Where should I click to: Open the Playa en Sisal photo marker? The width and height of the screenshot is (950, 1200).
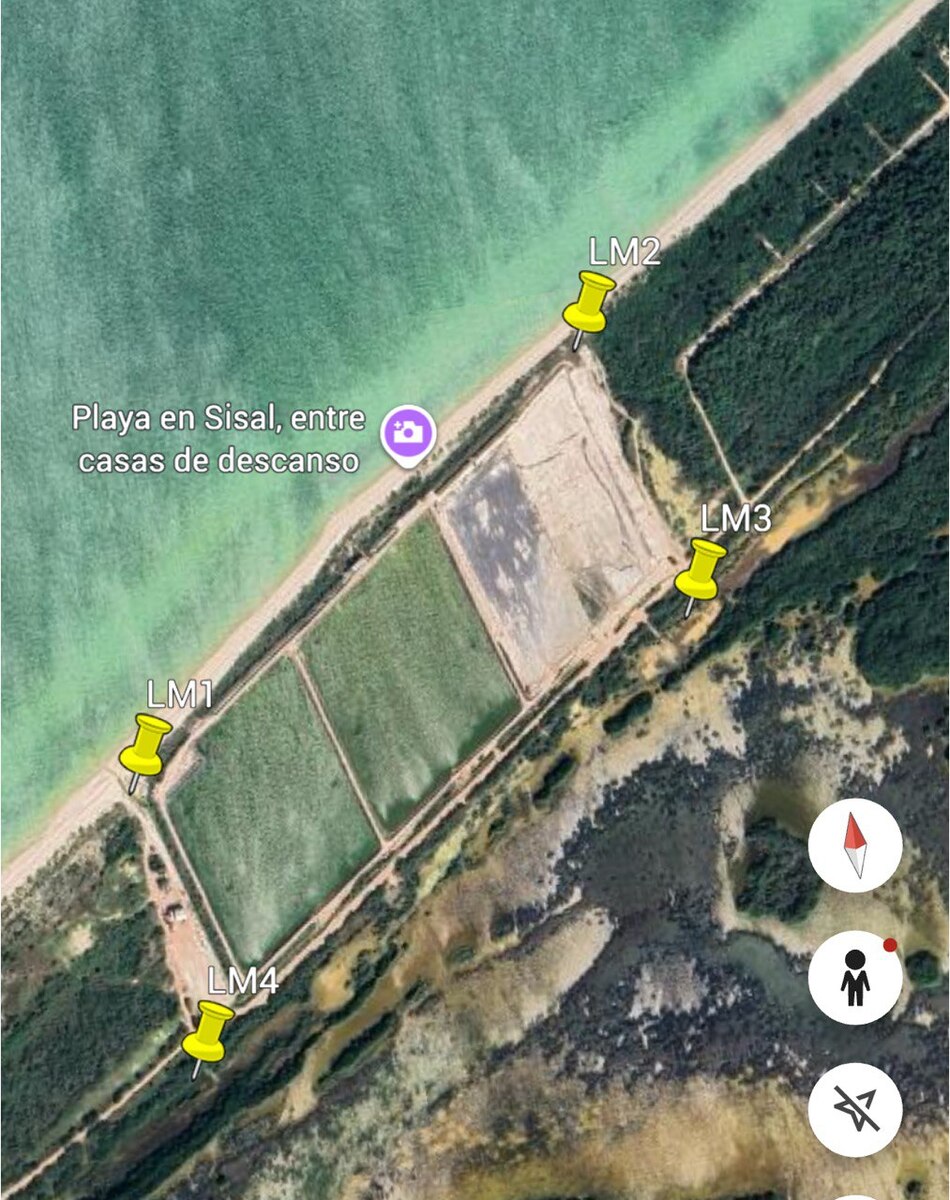tap(408, 434)
